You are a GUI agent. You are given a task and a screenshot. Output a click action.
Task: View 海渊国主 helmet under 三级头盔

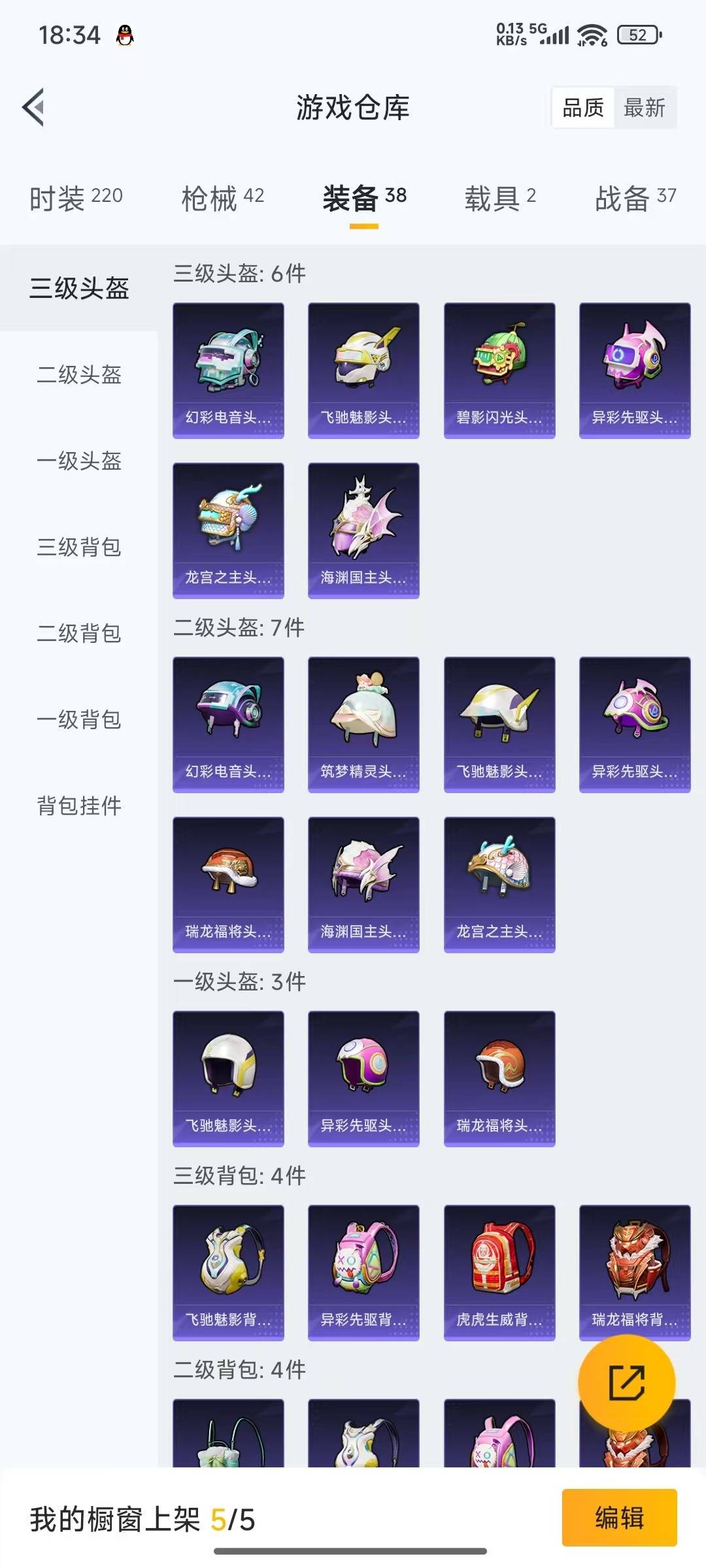pos(363,531)
